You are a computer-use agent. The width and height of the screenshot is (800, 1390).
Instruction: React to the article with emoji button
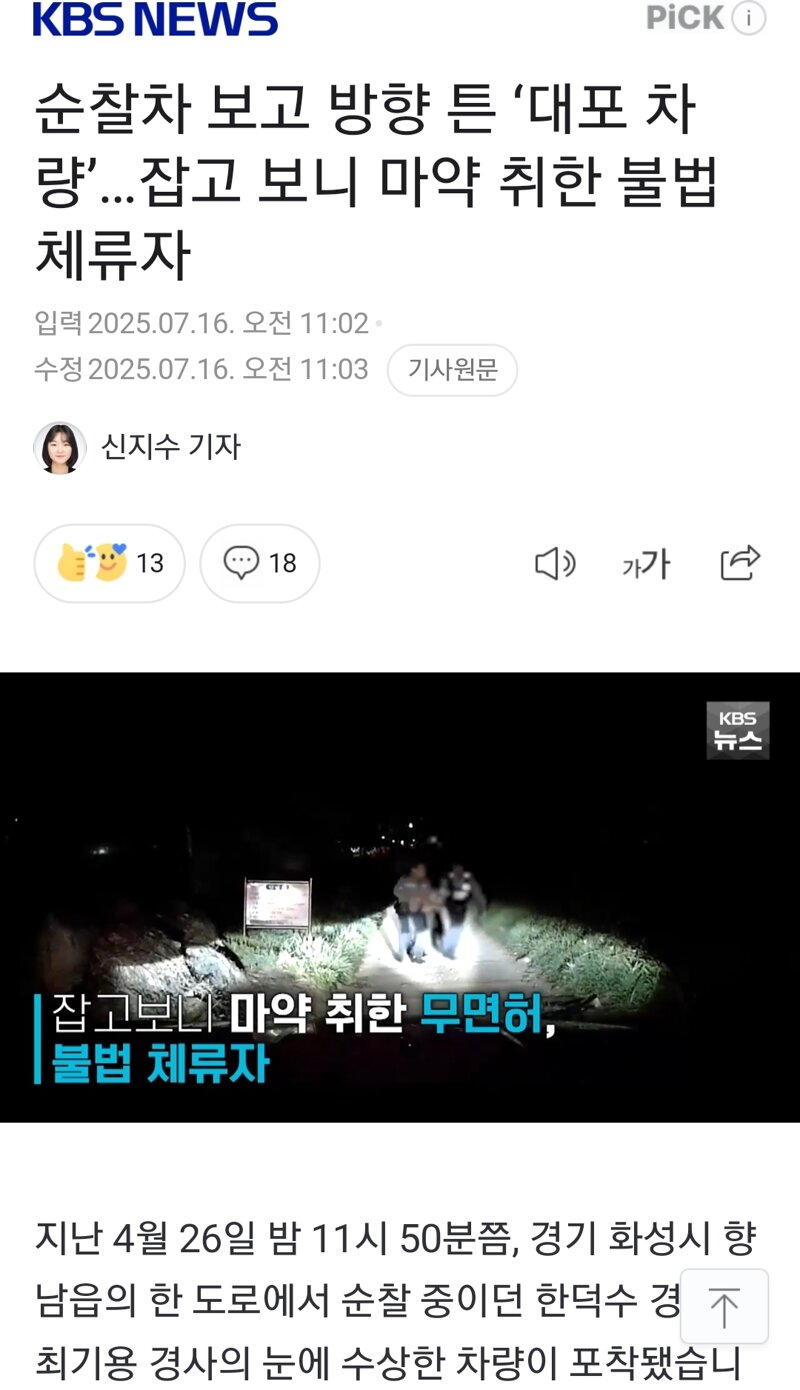pyautogui.click(x=110, y=563)
